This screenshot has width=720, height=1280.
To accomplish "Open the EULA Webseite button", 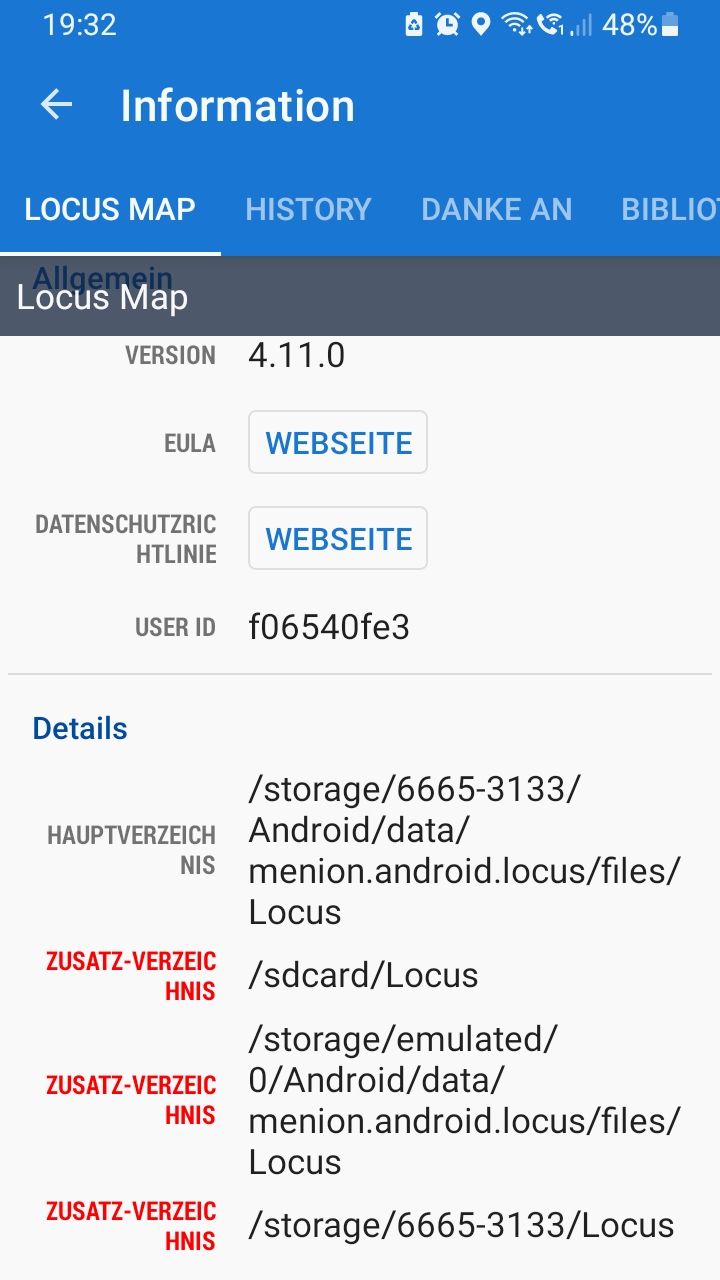I will (338, 443).
